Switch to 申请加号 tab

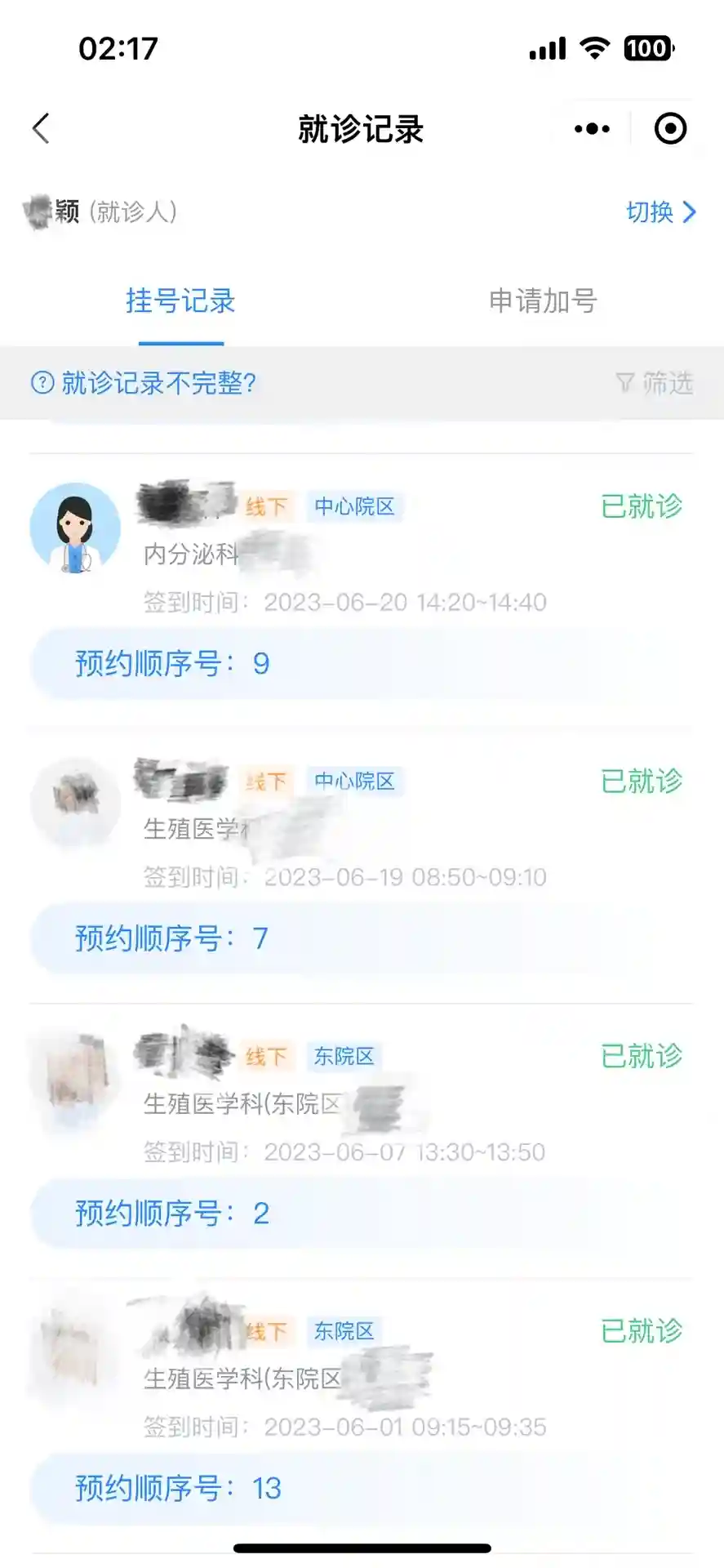click(x=543, y=301)
